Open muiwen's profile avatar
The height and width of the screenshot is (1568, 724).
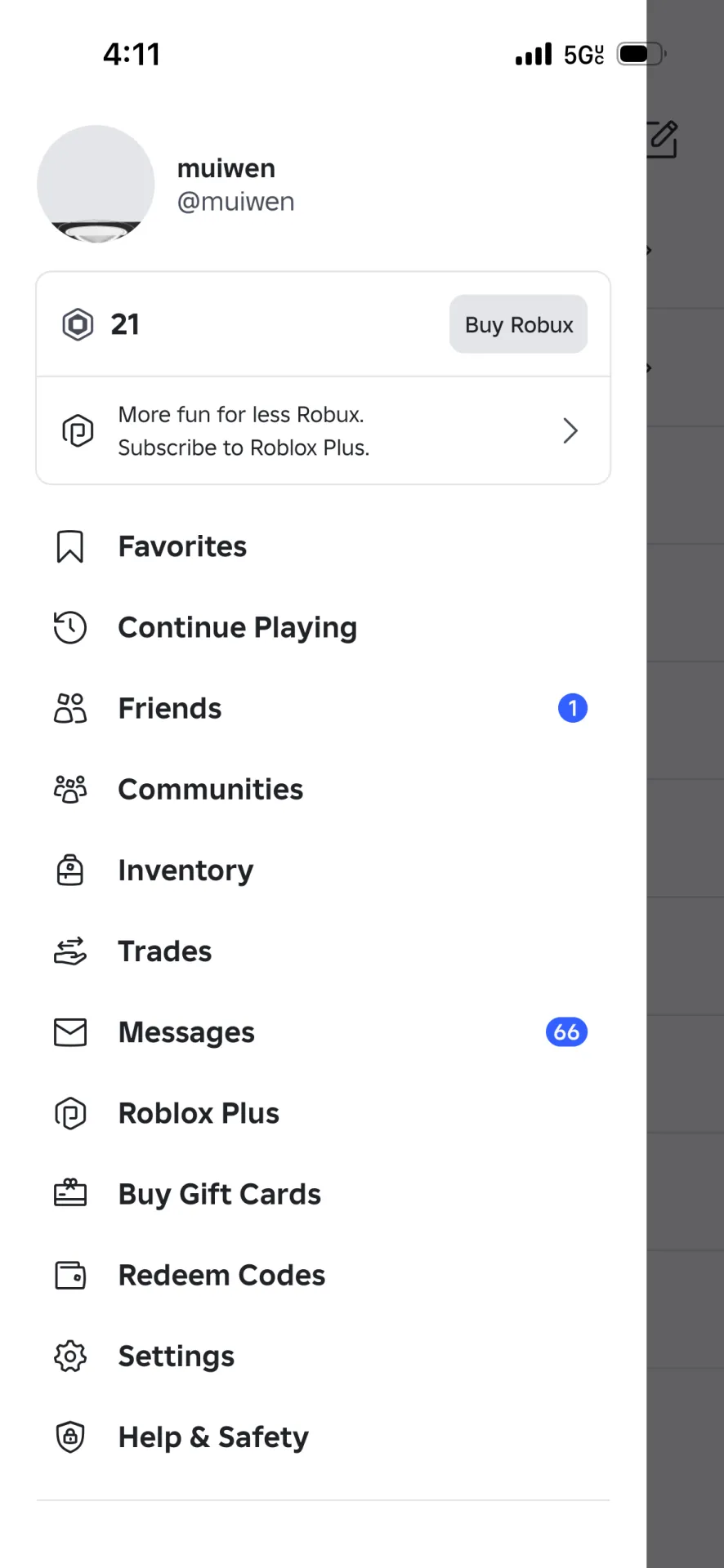96,185
